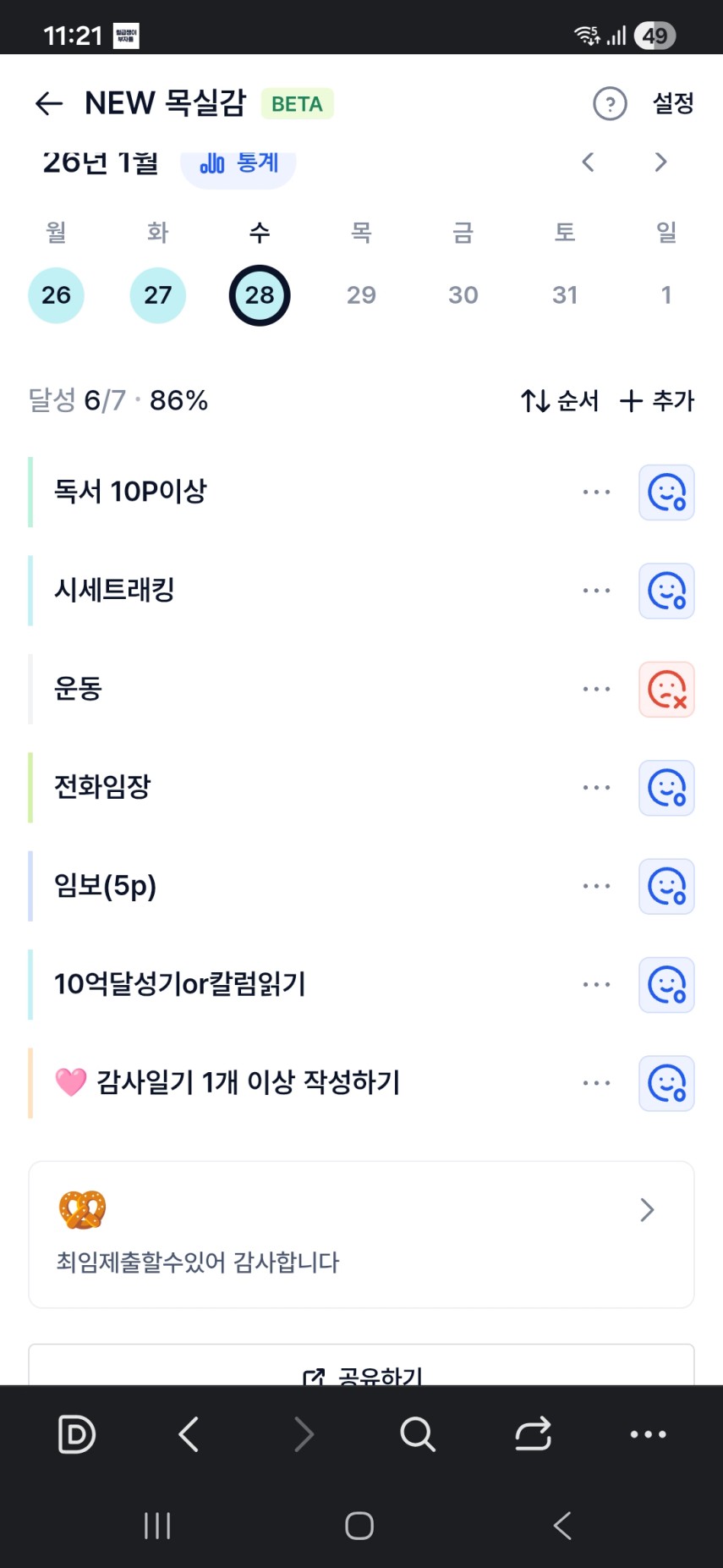Mark 운동 as achieved
This screenshot has height=1568, width=723.
[666, 690]
